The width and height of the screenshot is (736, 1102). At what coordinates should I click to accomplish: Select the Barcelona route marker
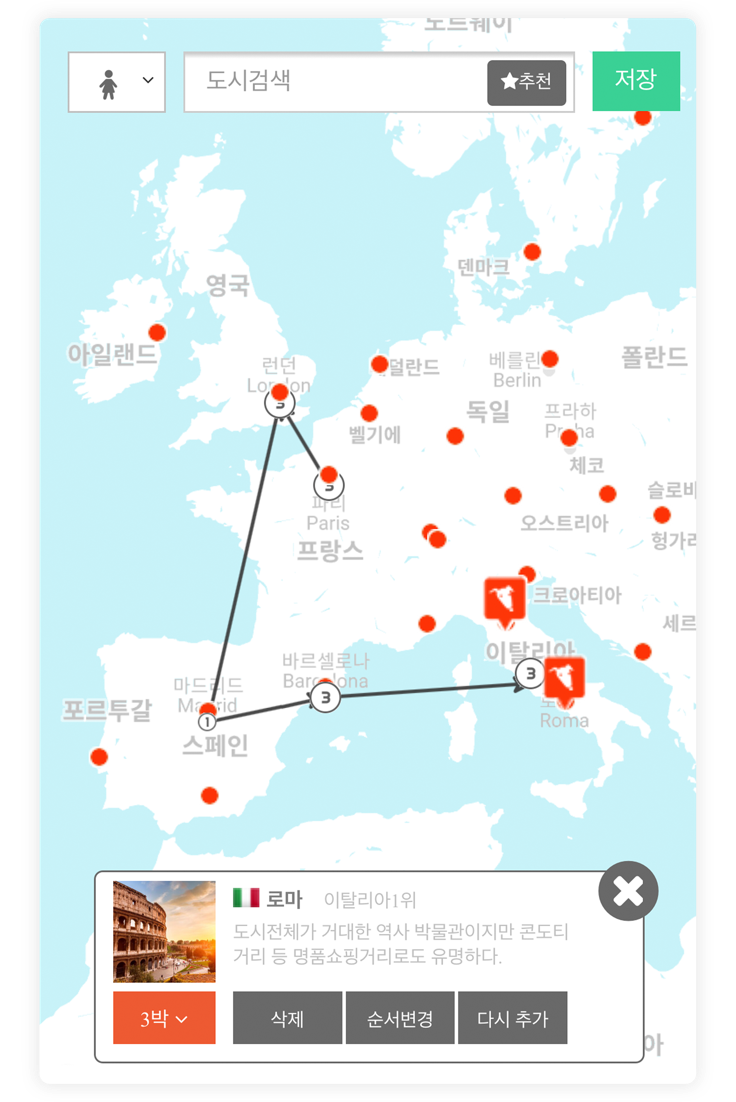click(325, 696)
